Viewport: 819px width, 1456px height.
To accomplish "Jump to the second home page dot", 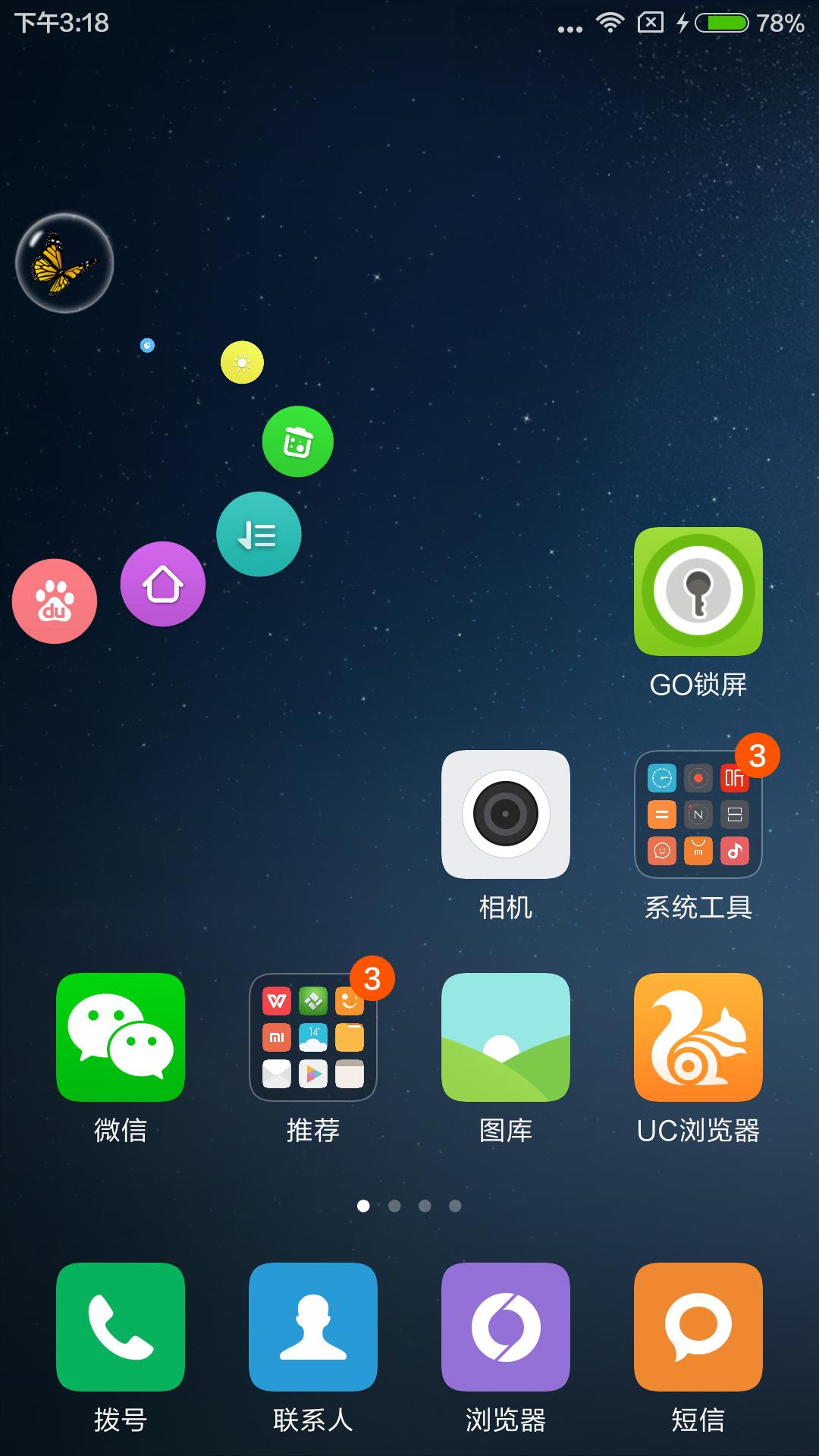I will [394, 1206].
